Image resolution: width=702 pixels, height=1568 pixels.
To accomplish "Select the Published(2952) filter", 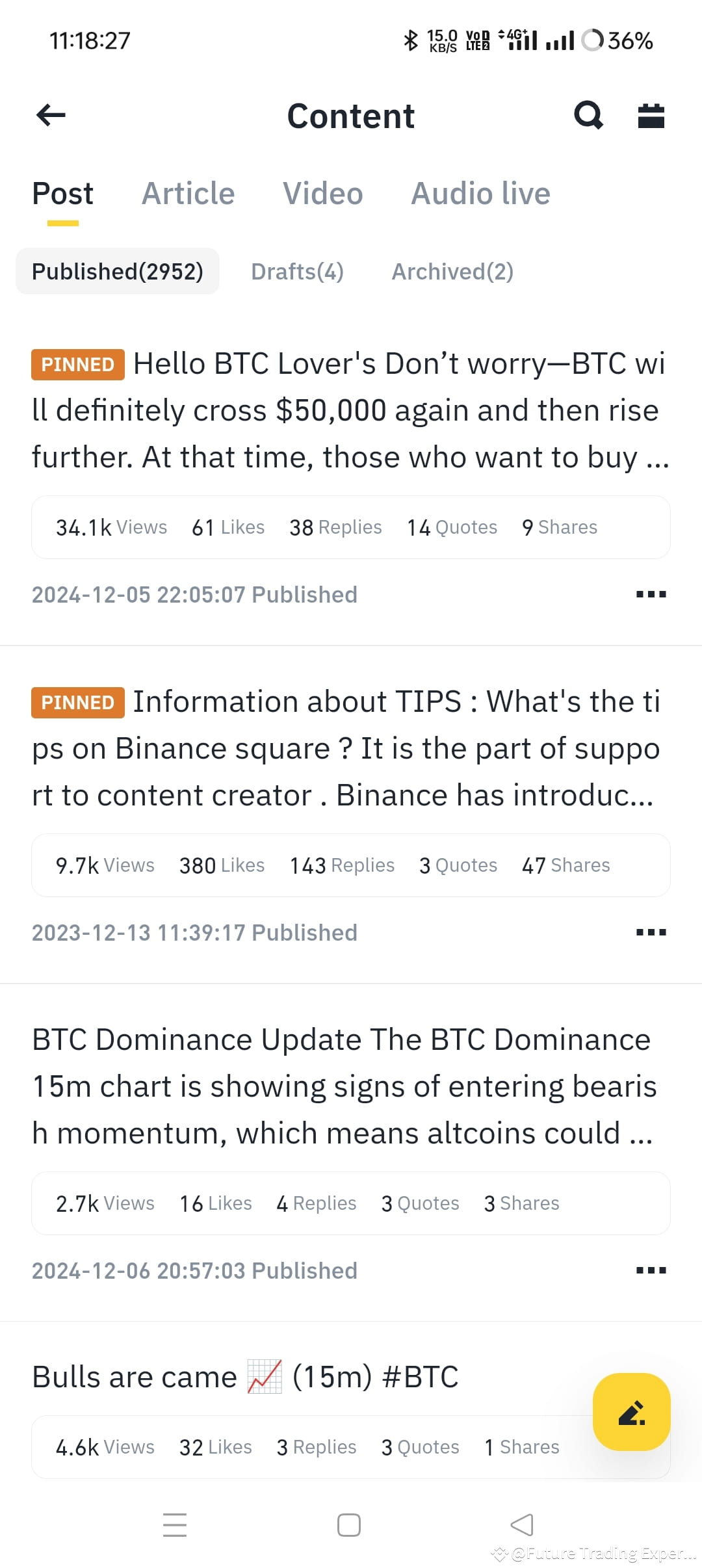I will point(118,271).
